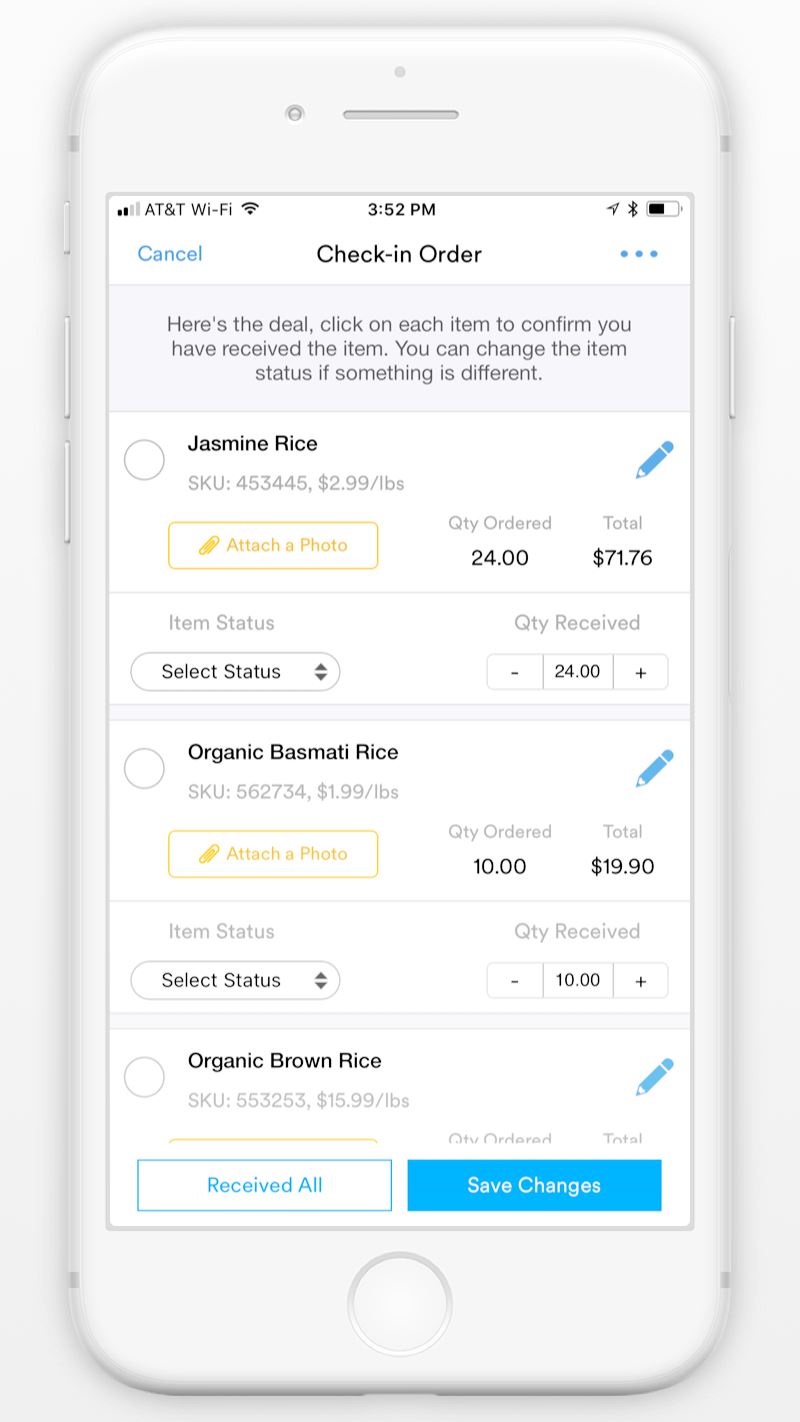Select the Organic Brown Rice circle
This screenshot has height=1422, width=800.
144,1078
